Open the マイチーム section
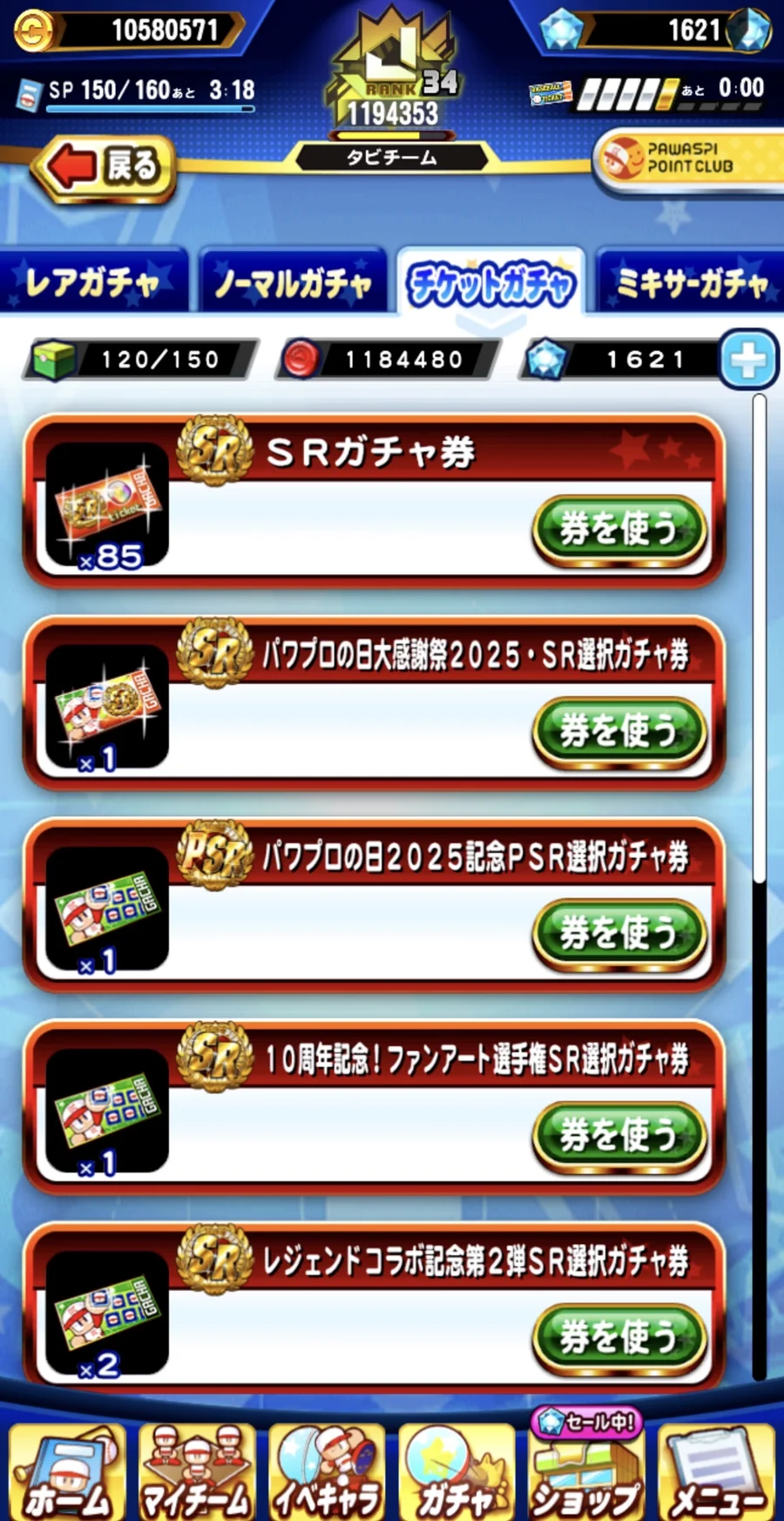The height and width of the screenshot is (1521, 784). point(196,1474)
